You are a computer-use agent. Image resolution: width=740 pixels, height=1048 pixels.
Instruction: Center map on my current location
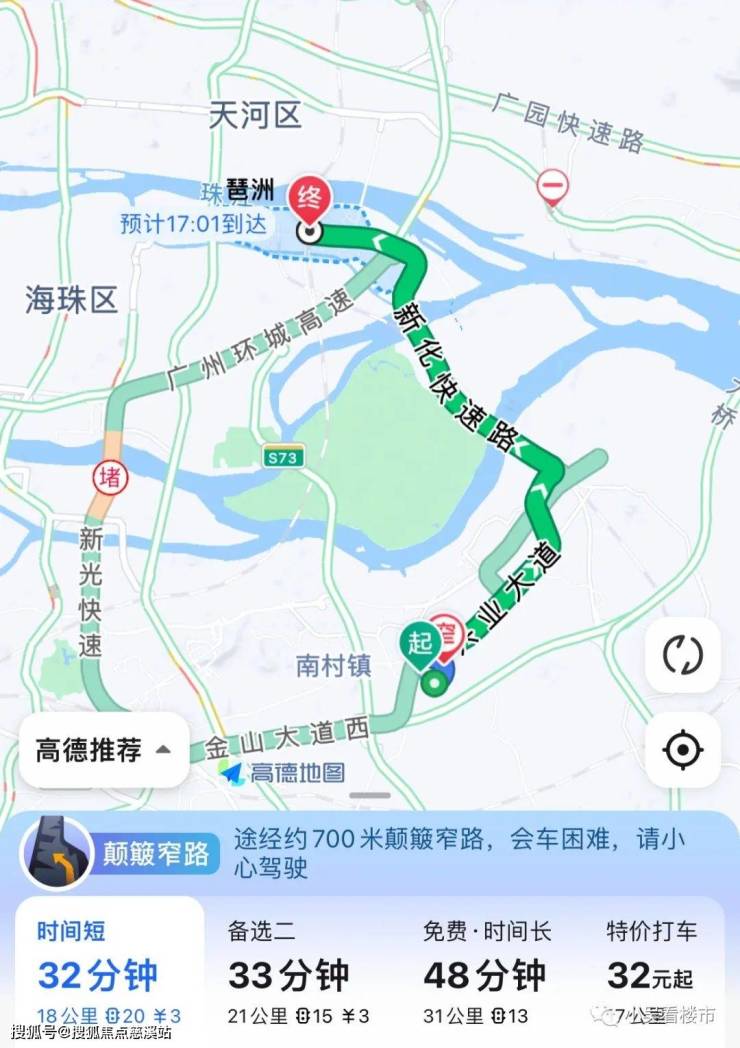[x=682, y=749]
